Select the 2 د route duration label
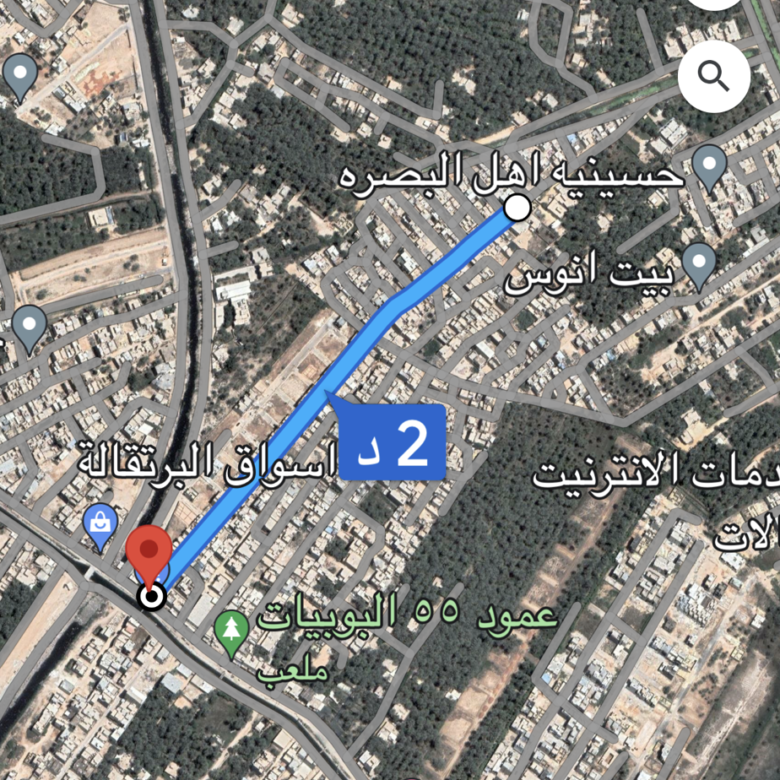The image size is (780, 780). tap(392, 442)
